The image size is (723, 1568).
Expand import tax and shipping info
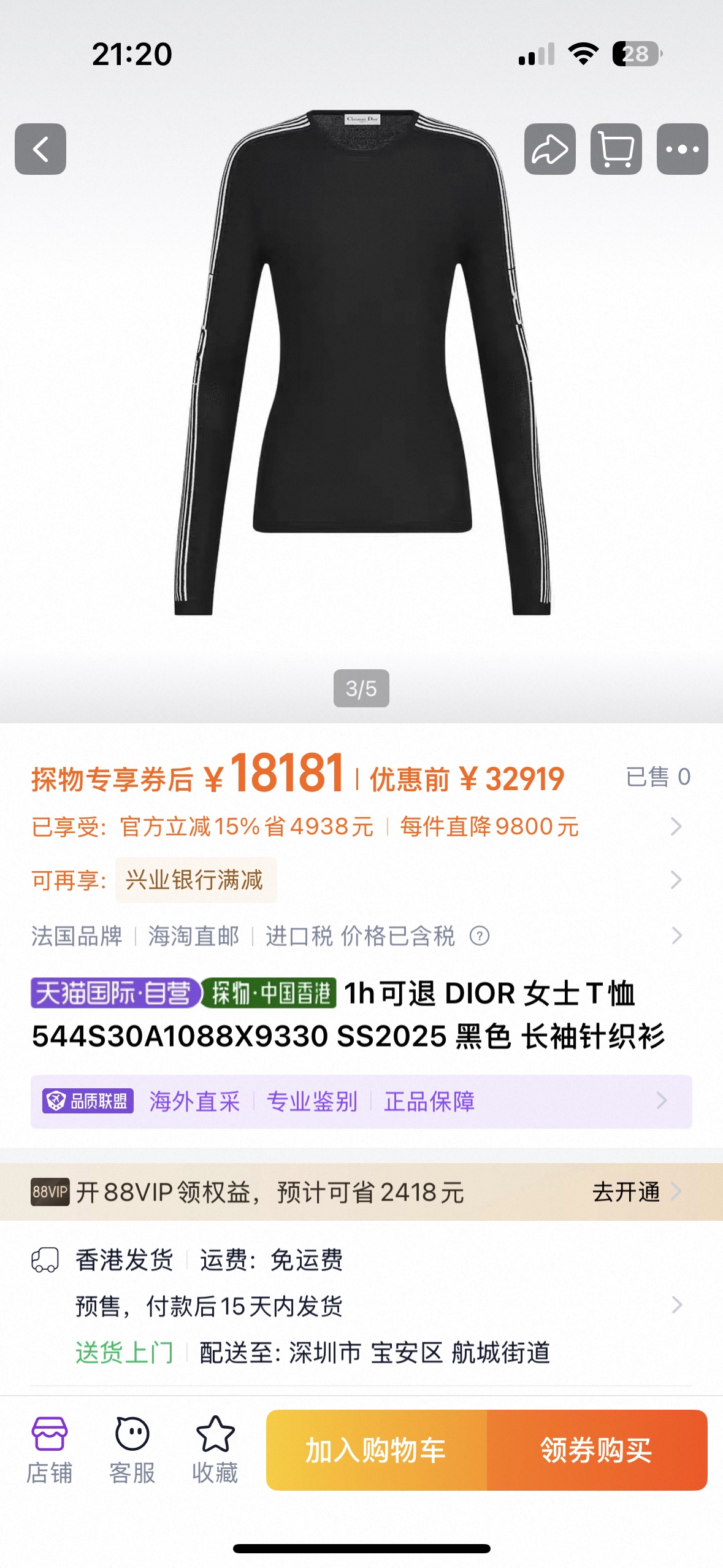[x=676, y=936]
